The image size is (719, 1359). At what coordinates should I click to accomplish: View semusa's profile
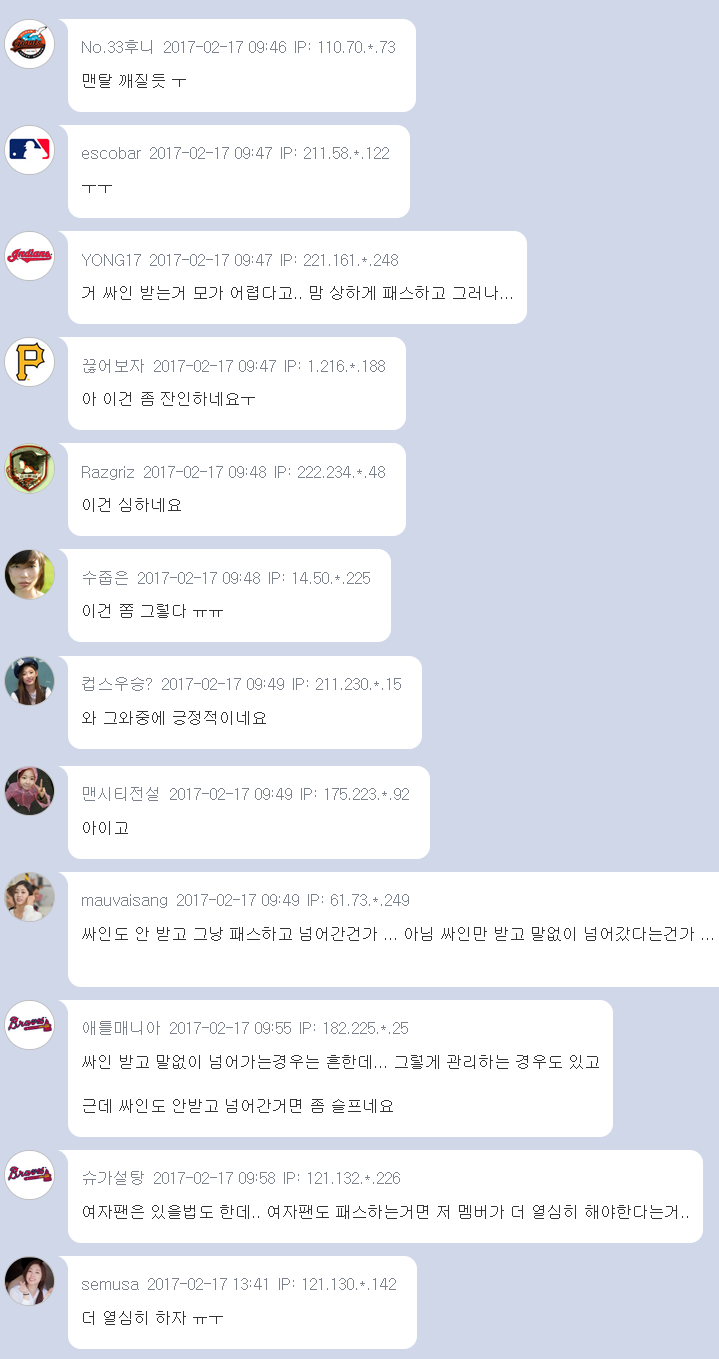point(109,1284)
